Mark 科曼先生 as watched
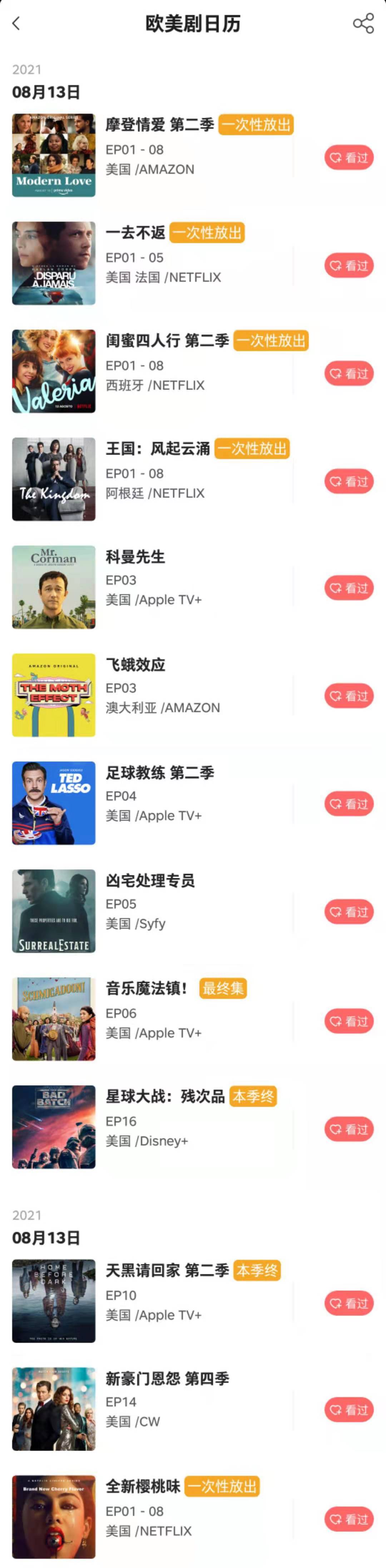 point(348,588)
